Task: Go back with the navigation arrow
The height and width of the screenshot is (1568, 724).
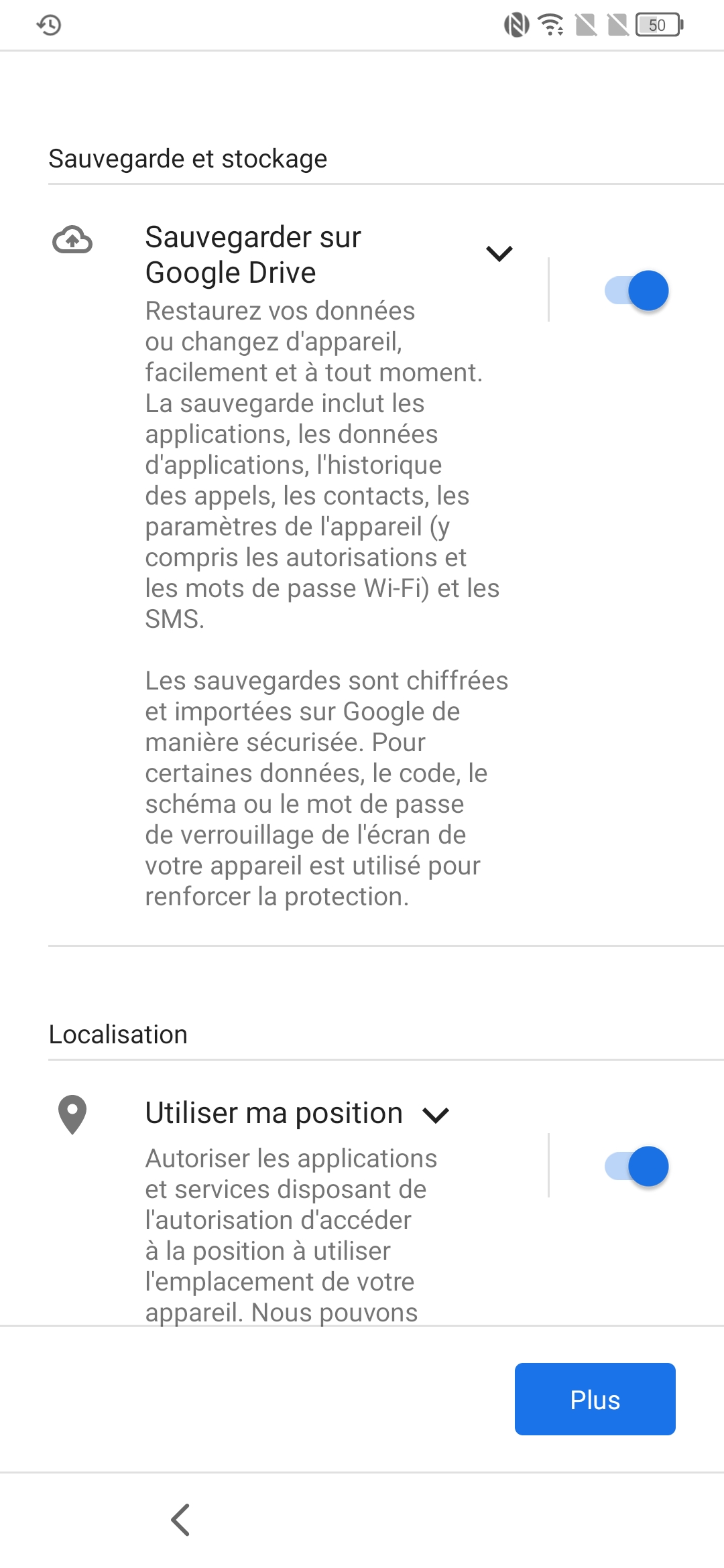Action: (x=181, y=1519)
